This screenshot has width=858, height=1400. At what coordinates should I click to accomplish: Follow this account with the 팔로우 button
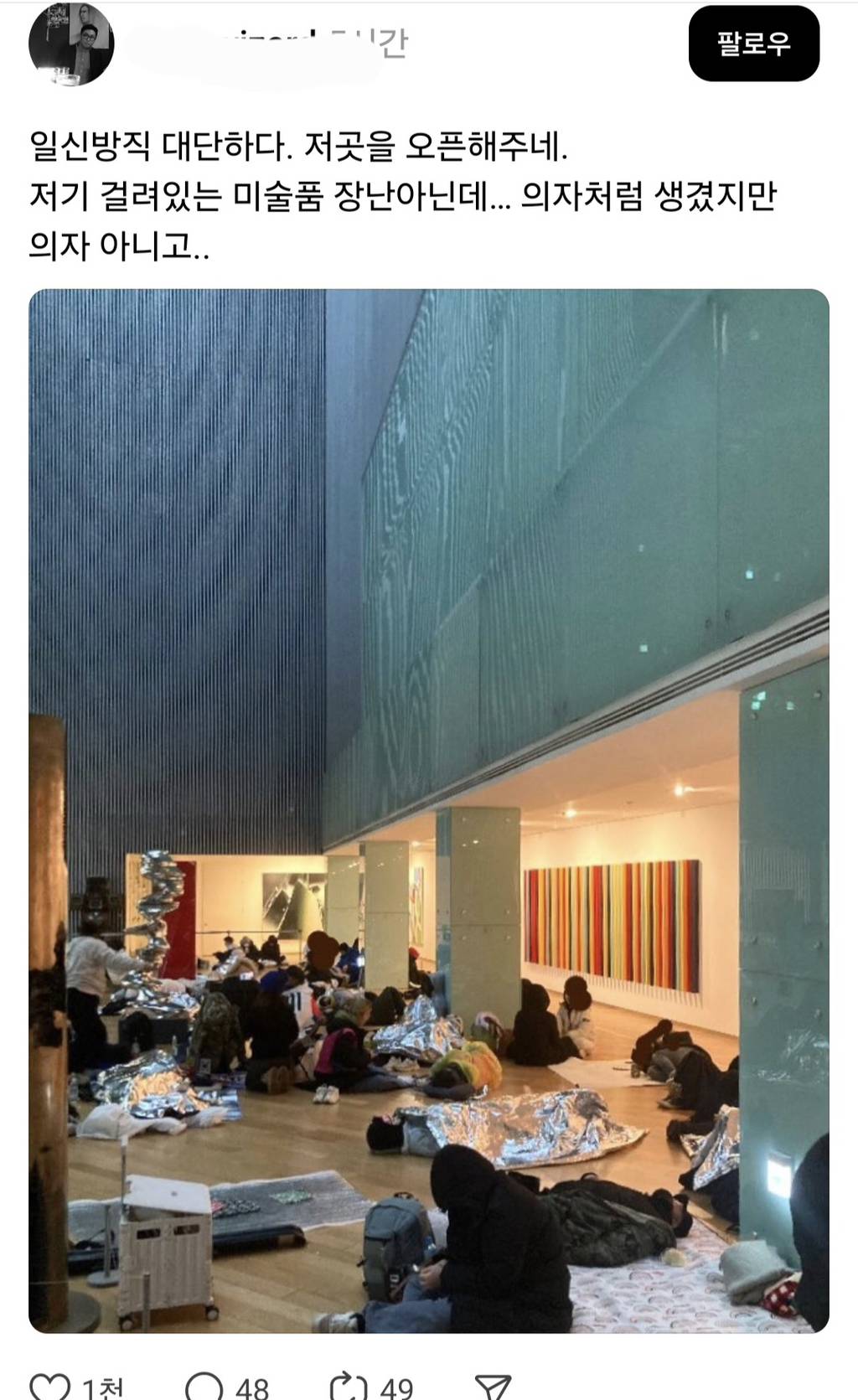tap(753, 44)
